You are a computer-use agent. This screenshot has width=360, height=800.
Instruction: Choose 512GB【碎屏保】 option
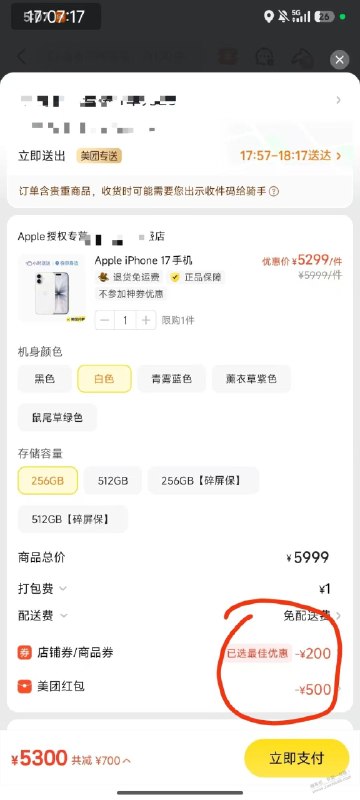point(72,519)
